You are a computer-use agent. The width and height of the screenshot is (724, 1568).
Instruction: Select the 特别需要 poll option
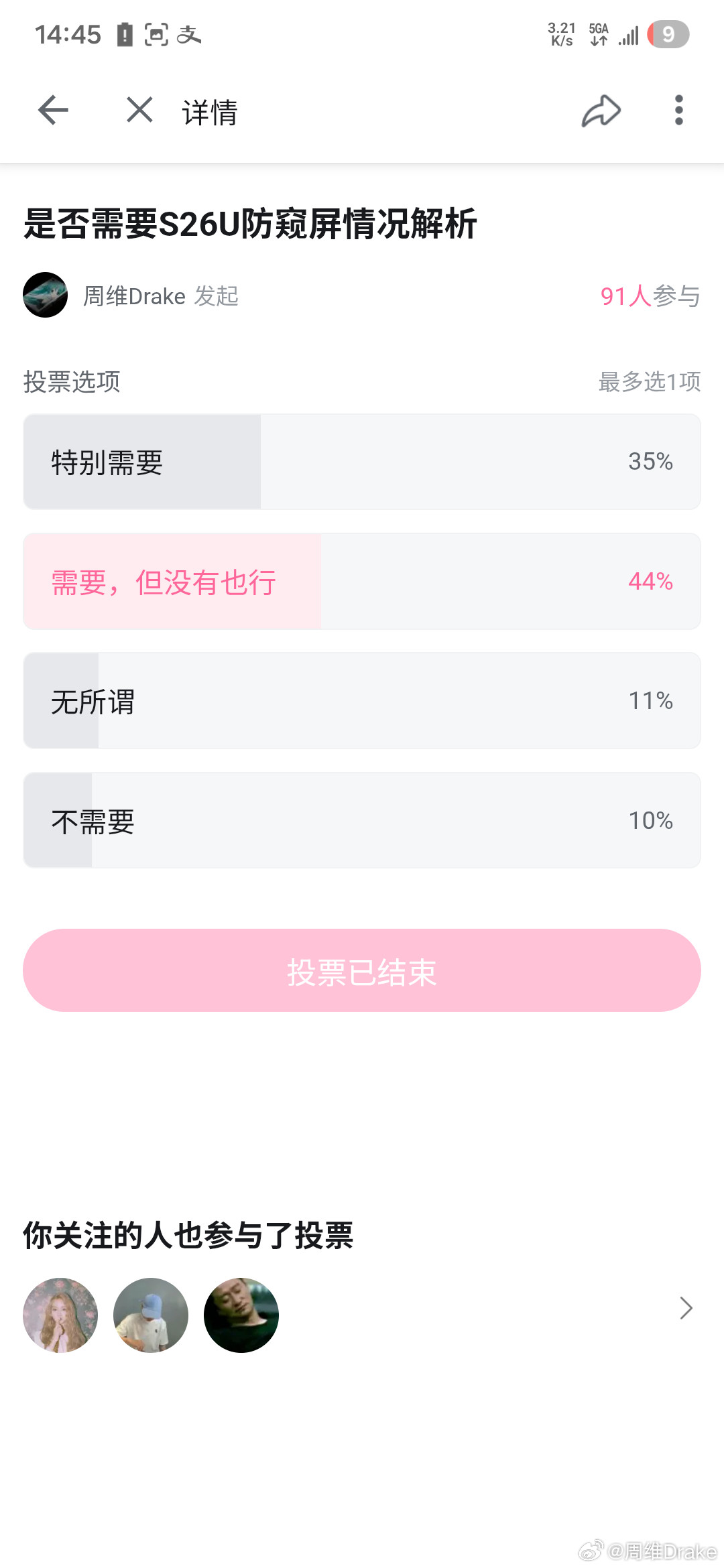click(x=362, y=461)
